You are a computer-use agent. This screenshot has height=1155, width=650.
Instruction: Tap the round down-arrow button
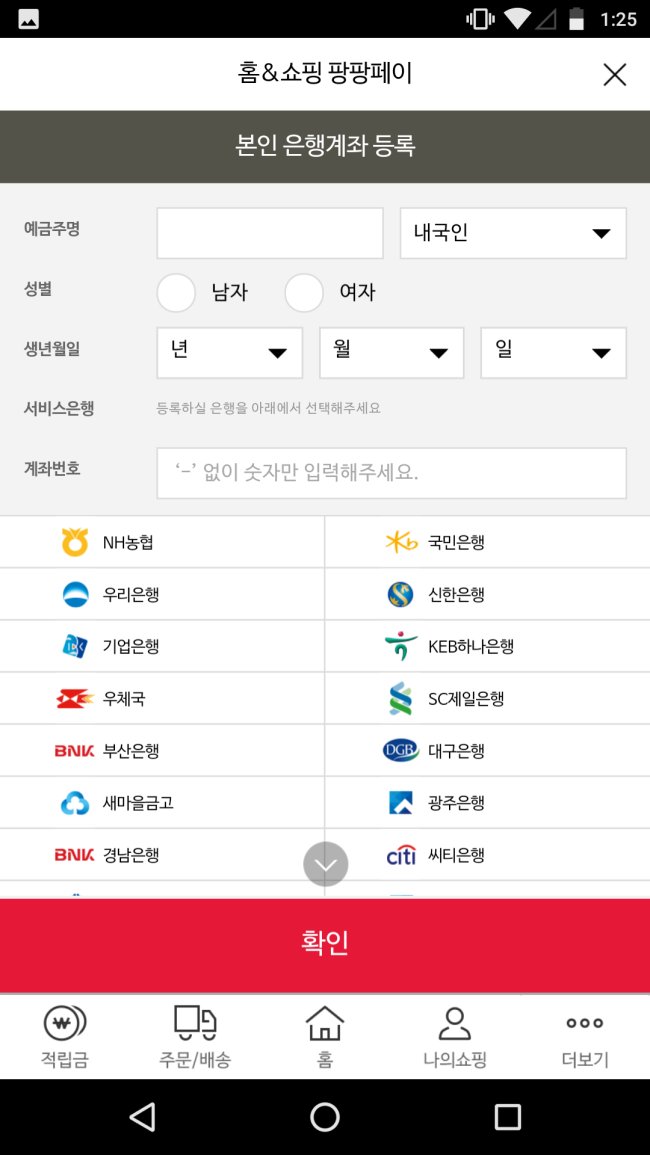pos(326,864)
